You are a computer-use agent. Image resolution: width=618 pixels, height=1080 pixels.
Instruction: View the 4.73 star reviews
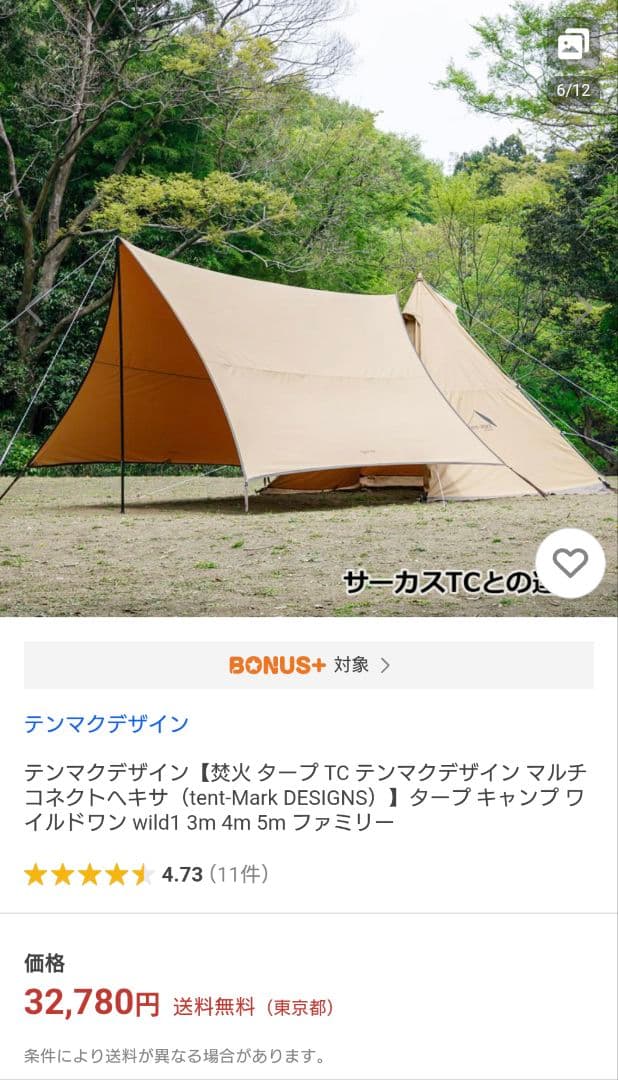(146, 875)
